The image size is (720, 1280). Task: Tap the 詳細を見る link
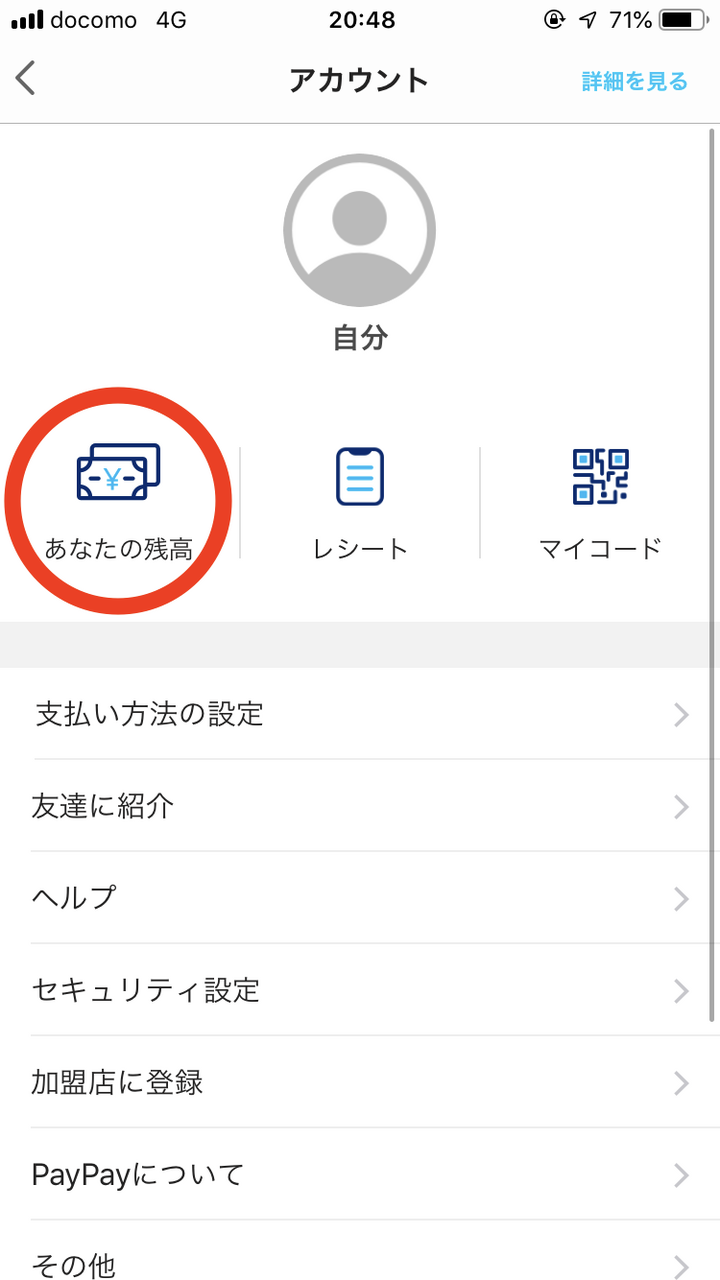pos(635,81)
